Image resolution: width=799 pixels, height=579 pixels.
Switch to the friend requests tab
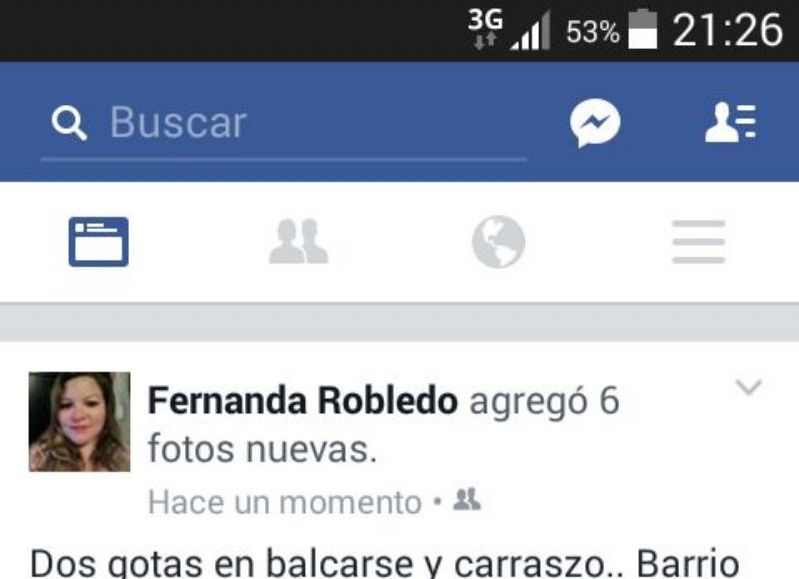coord(298,242)
